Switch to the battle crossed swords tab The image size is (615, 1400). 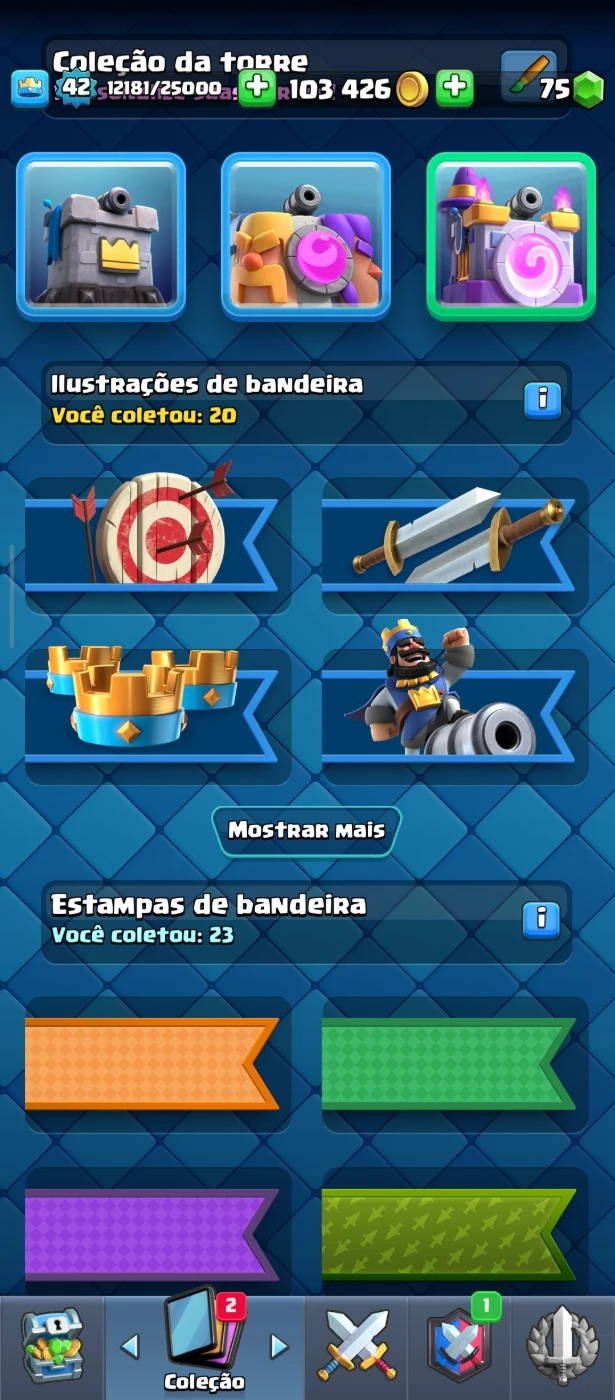point(357,1346)
